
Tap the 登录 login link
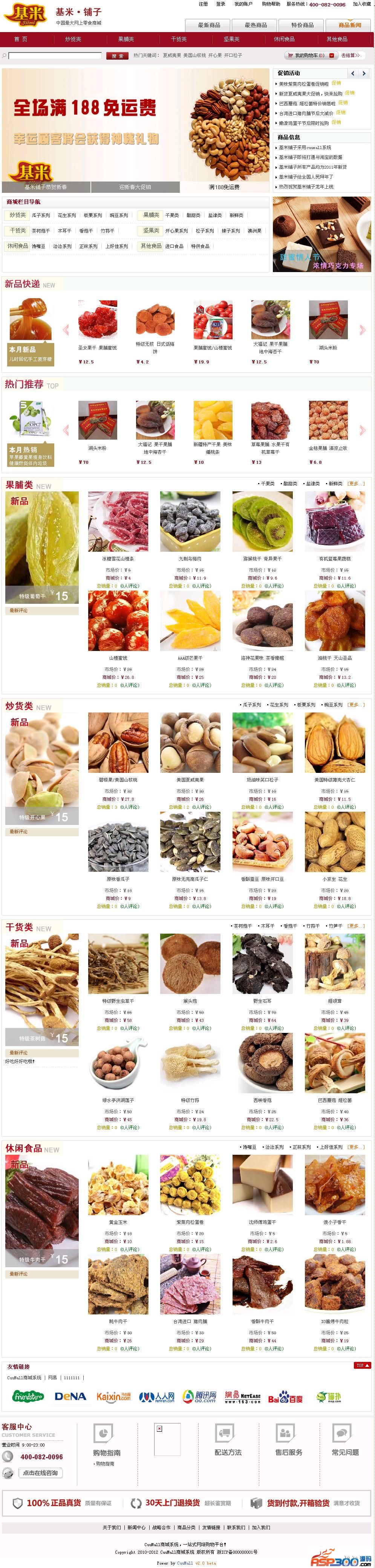click(x=220, y=4)
